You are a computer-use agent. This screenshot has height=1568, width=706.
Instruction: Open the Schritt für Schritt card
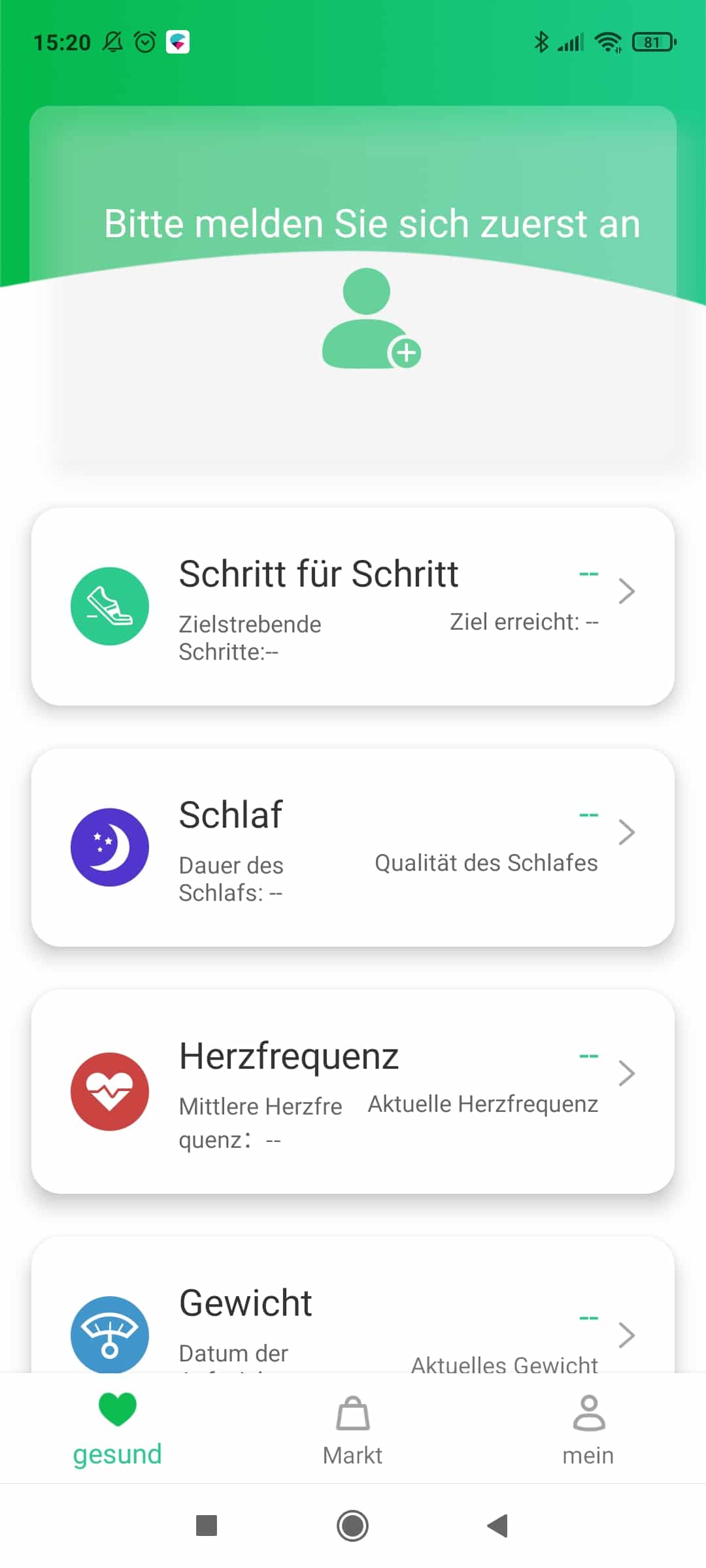(x=353, y=606)
